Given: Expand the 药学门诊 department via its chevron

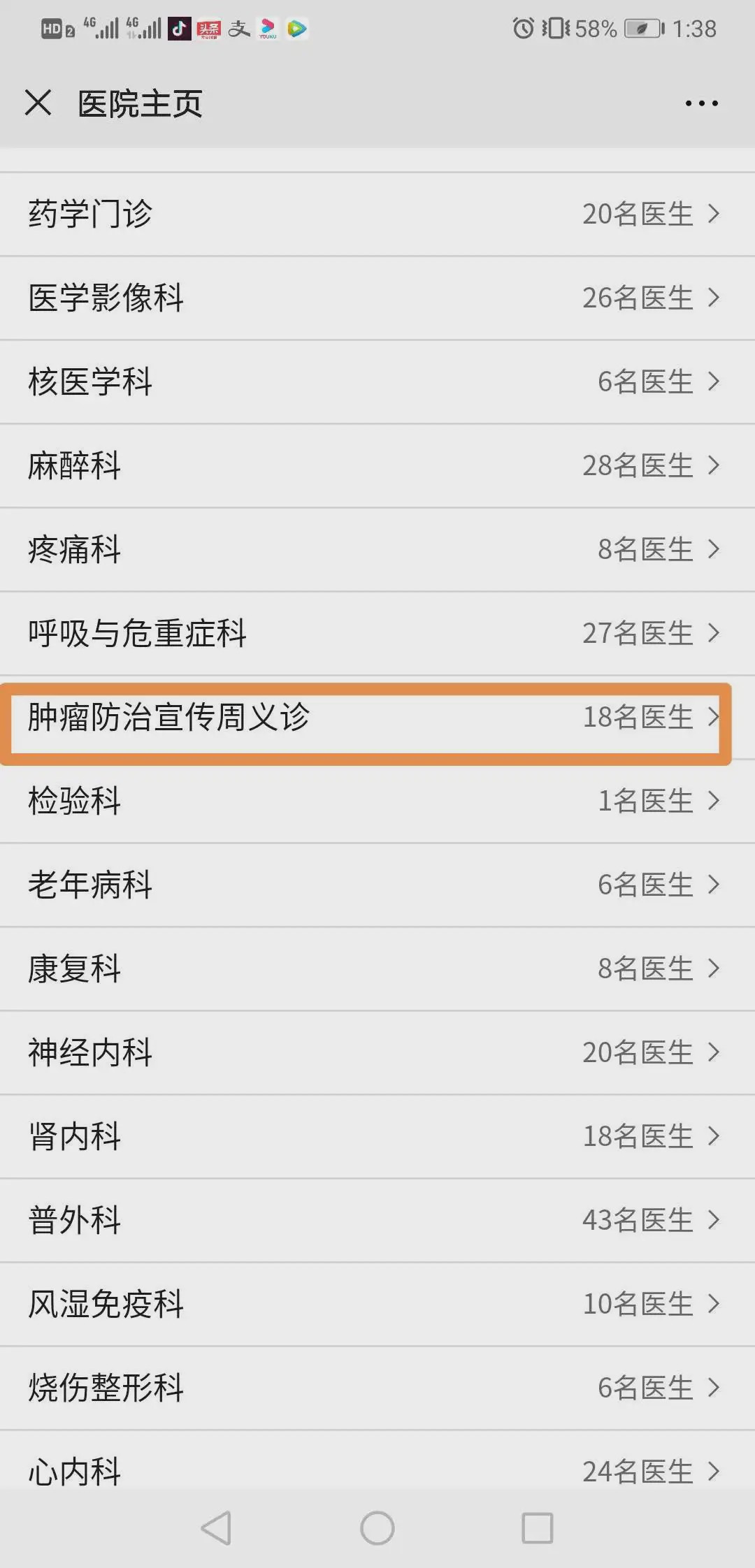Looking at the screenshot, I should click(714, 214).
